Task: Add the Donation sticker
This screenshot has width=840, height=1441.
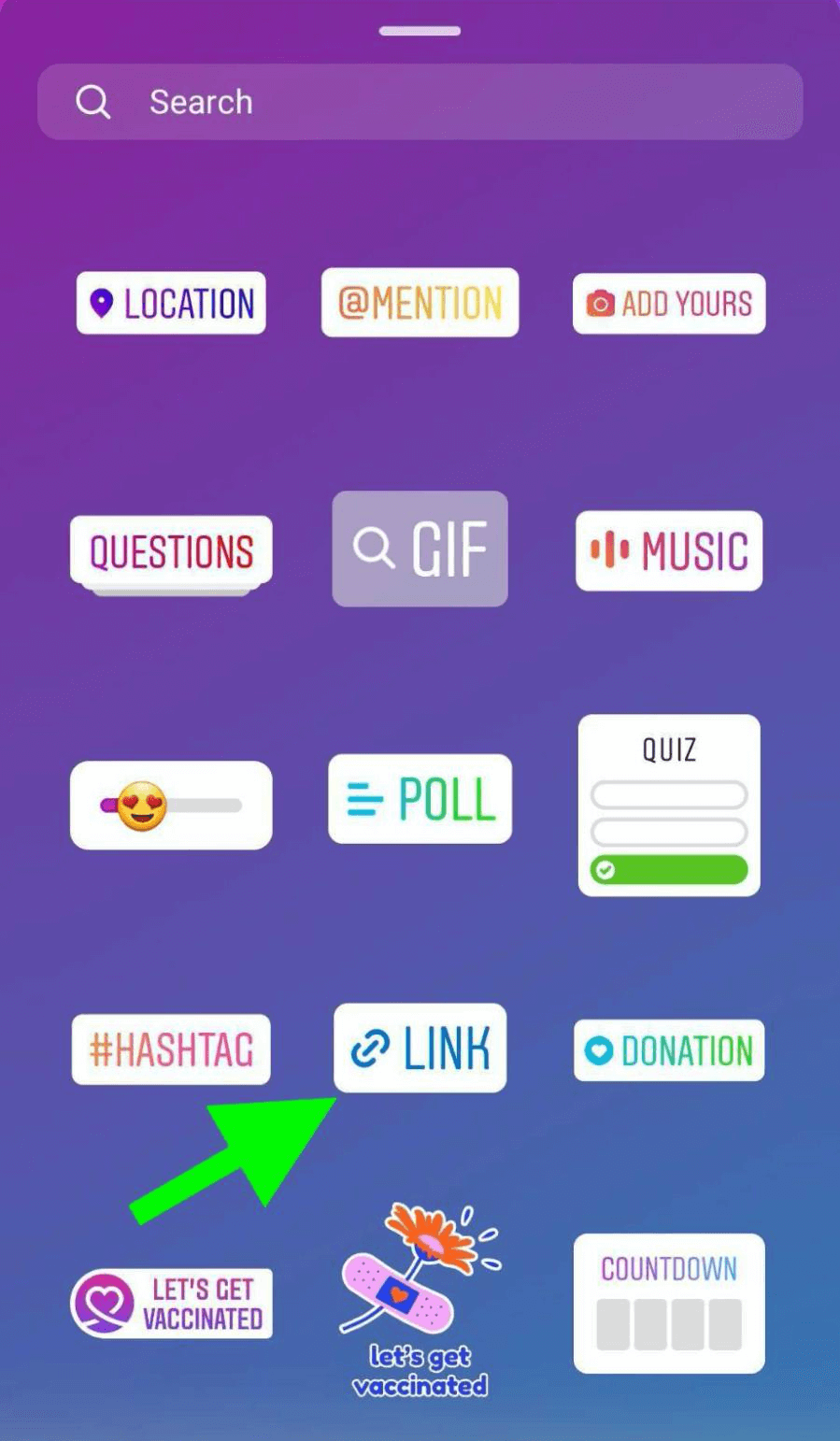Action: pos(669,1050)
